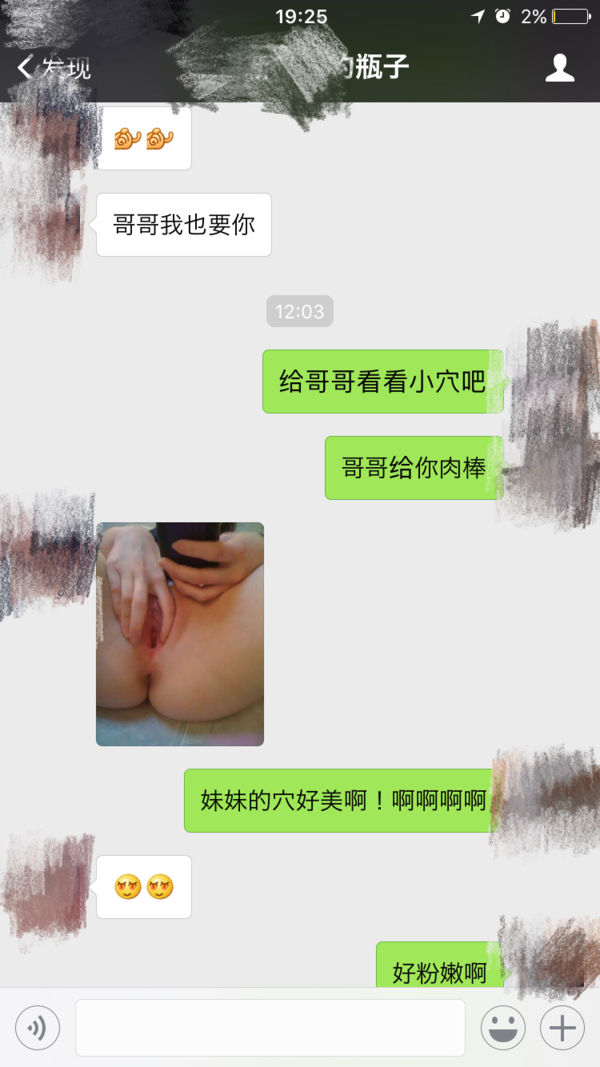Focus the message text field

(270, 1027)
